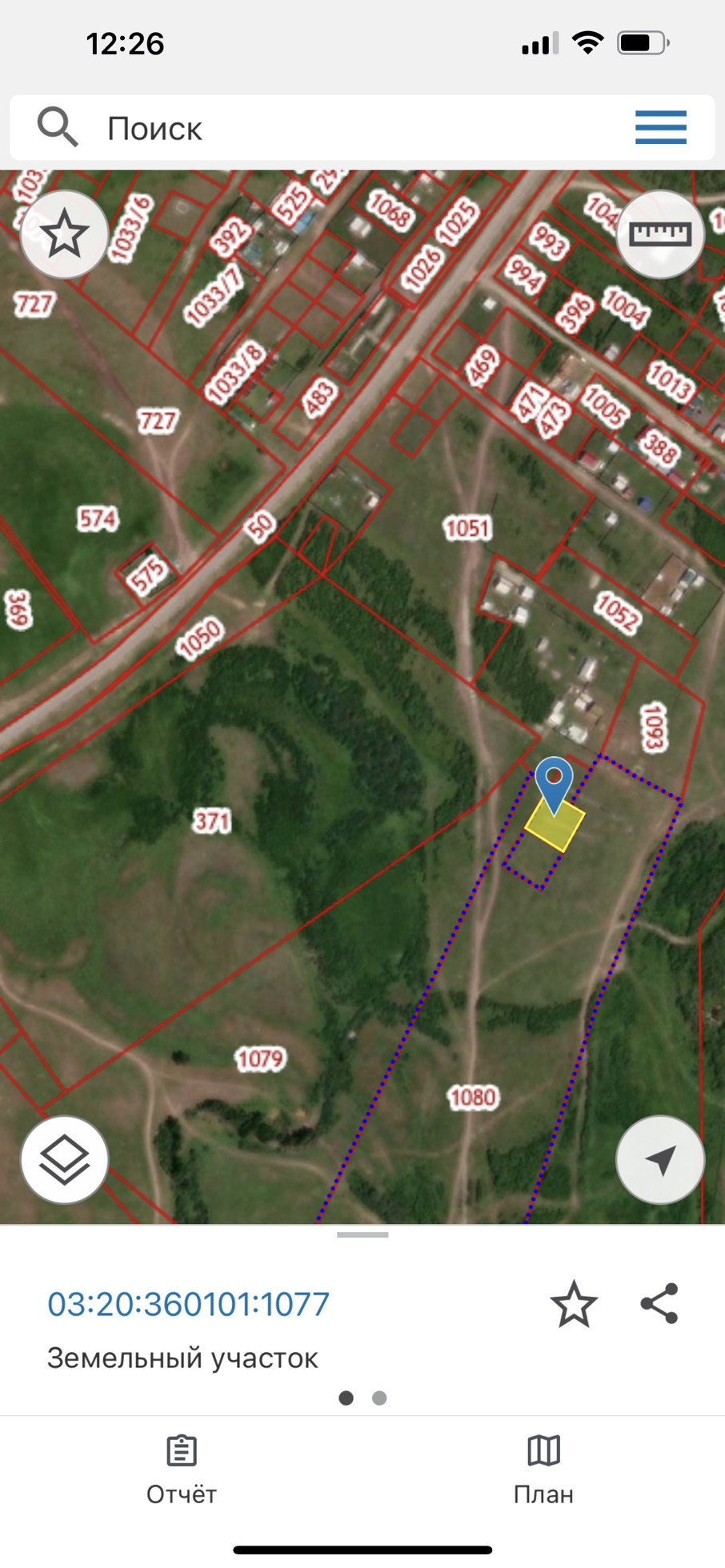This screenshot has height=1568, width=725.
Task: Tap the Поиск search field
Action: pos(320,128)
